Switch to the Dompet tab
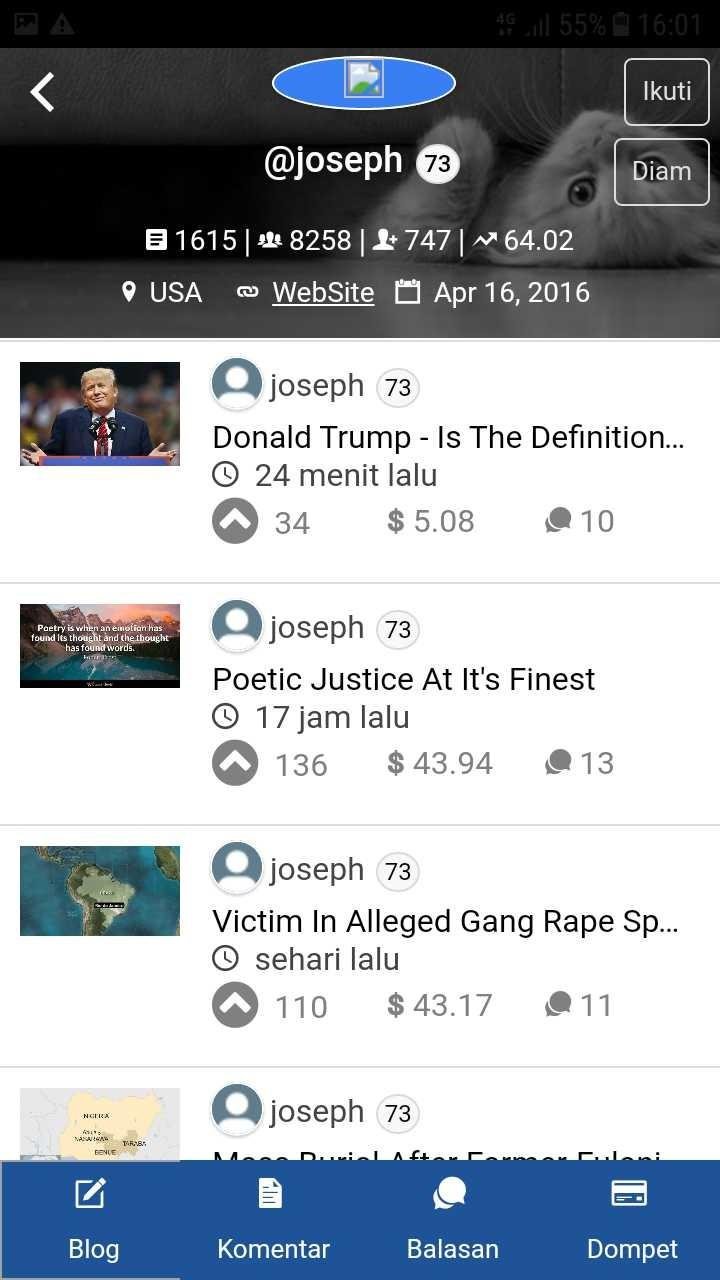The height and width of the screenshot is (1280, 720). (631, 1219)
